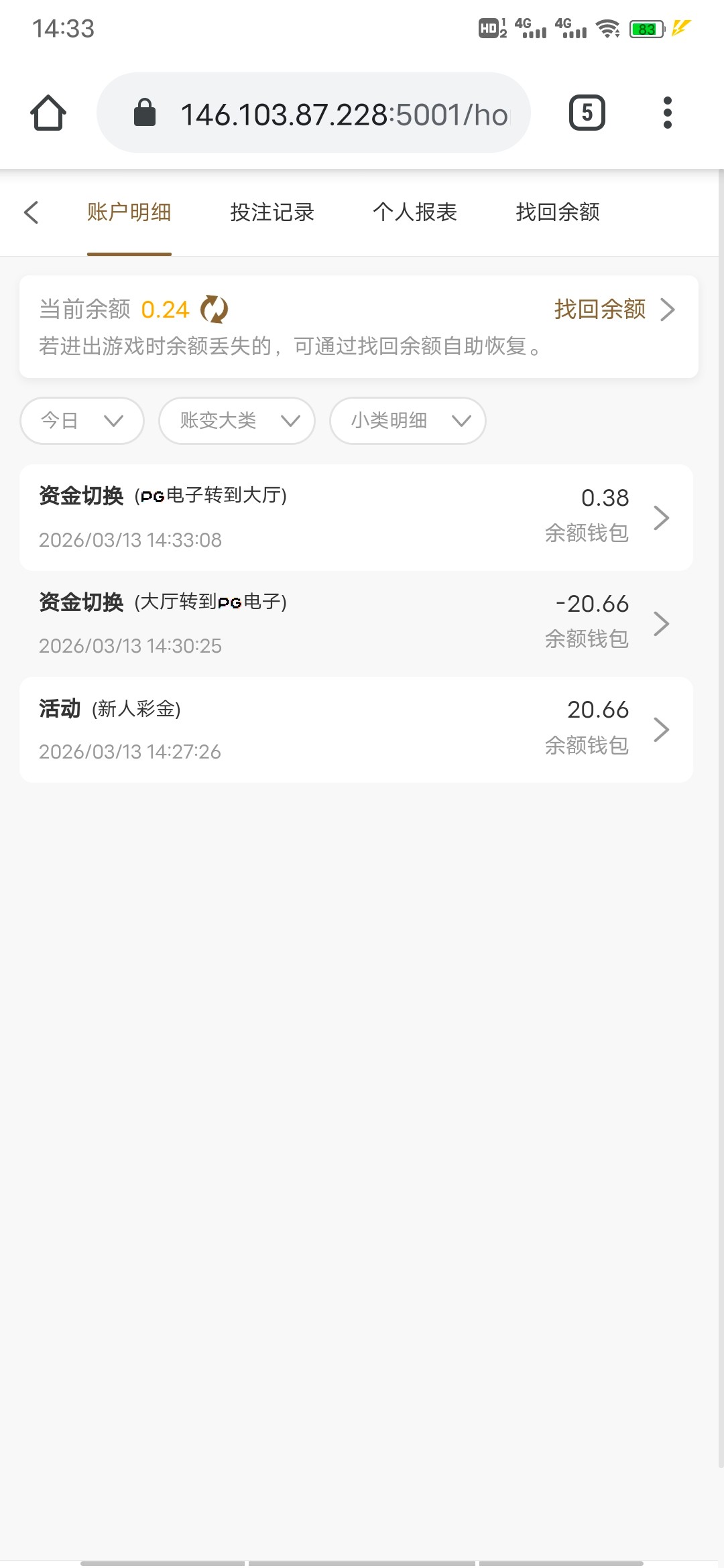This screenshot has height=1568, width=724.
Task: Expand the 今日 date dropdown
Action: point(82,421)
